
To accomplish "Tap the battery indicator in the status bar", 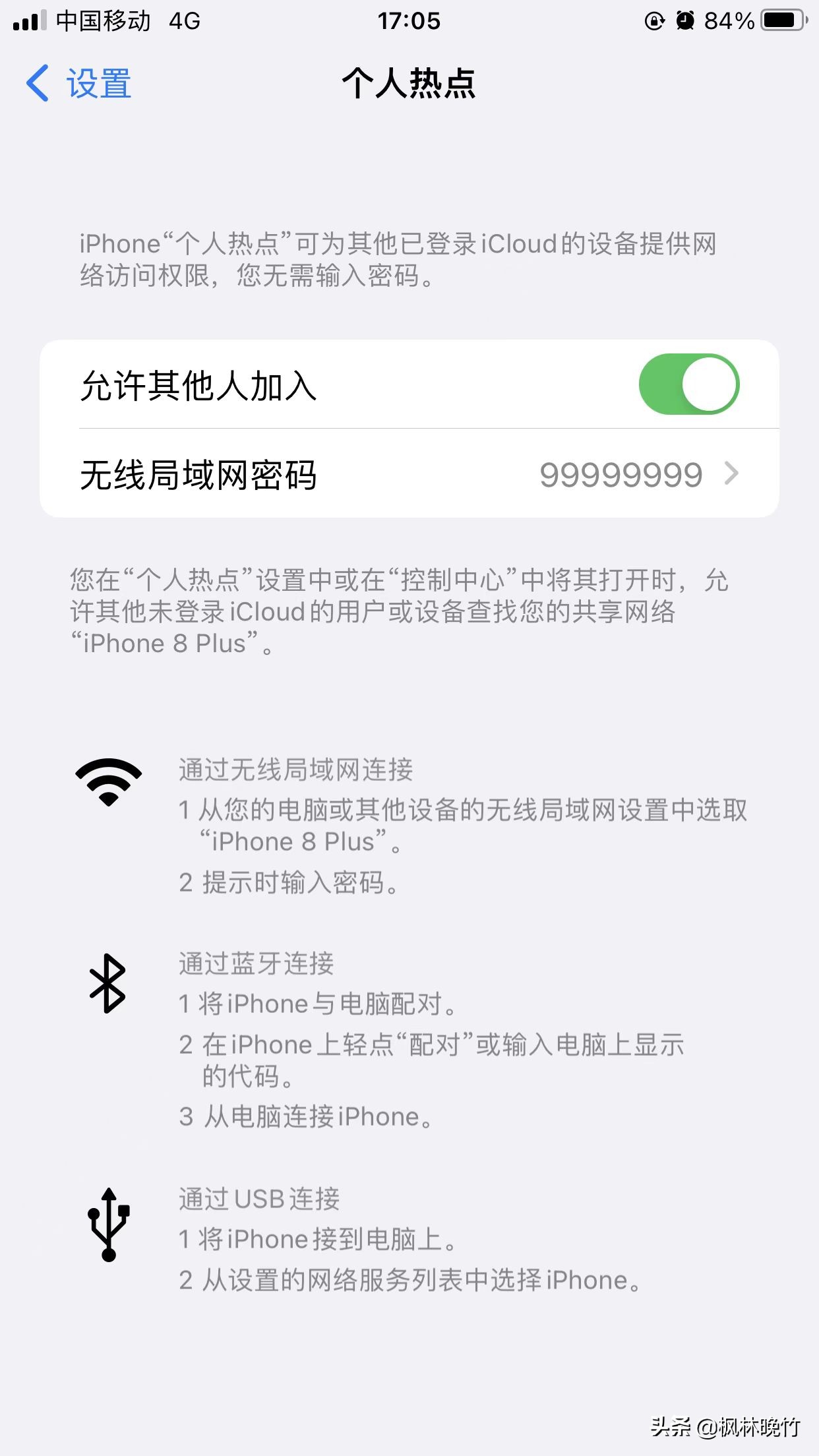I will click(x=781, y=20).
